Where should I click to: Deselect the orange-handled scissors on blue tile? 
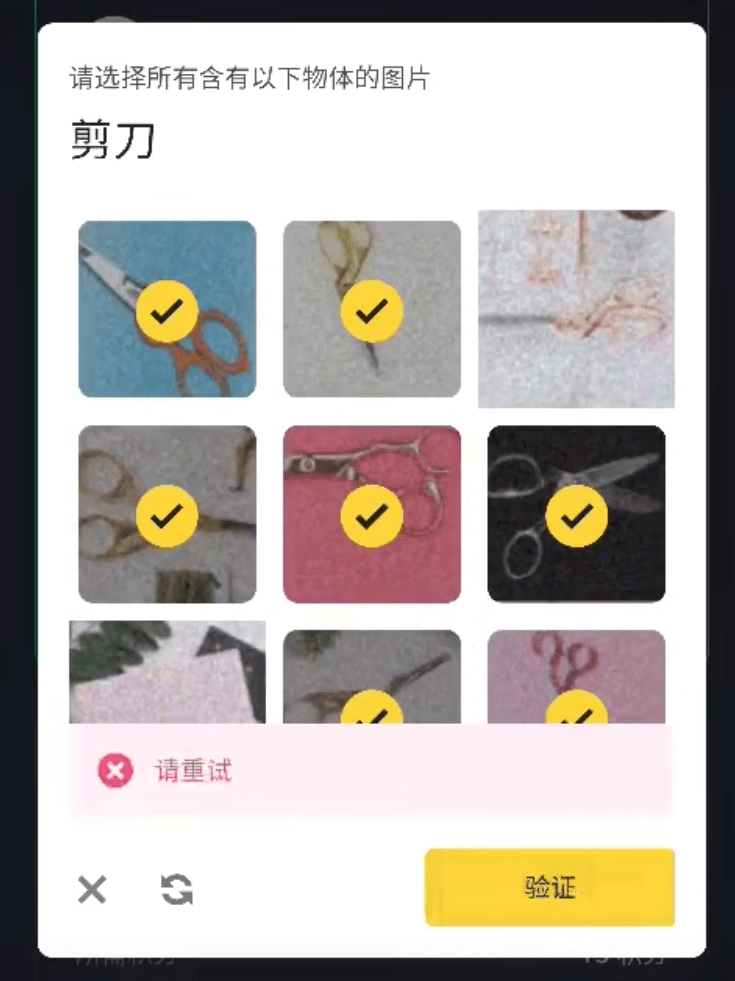tap(167, 309)
